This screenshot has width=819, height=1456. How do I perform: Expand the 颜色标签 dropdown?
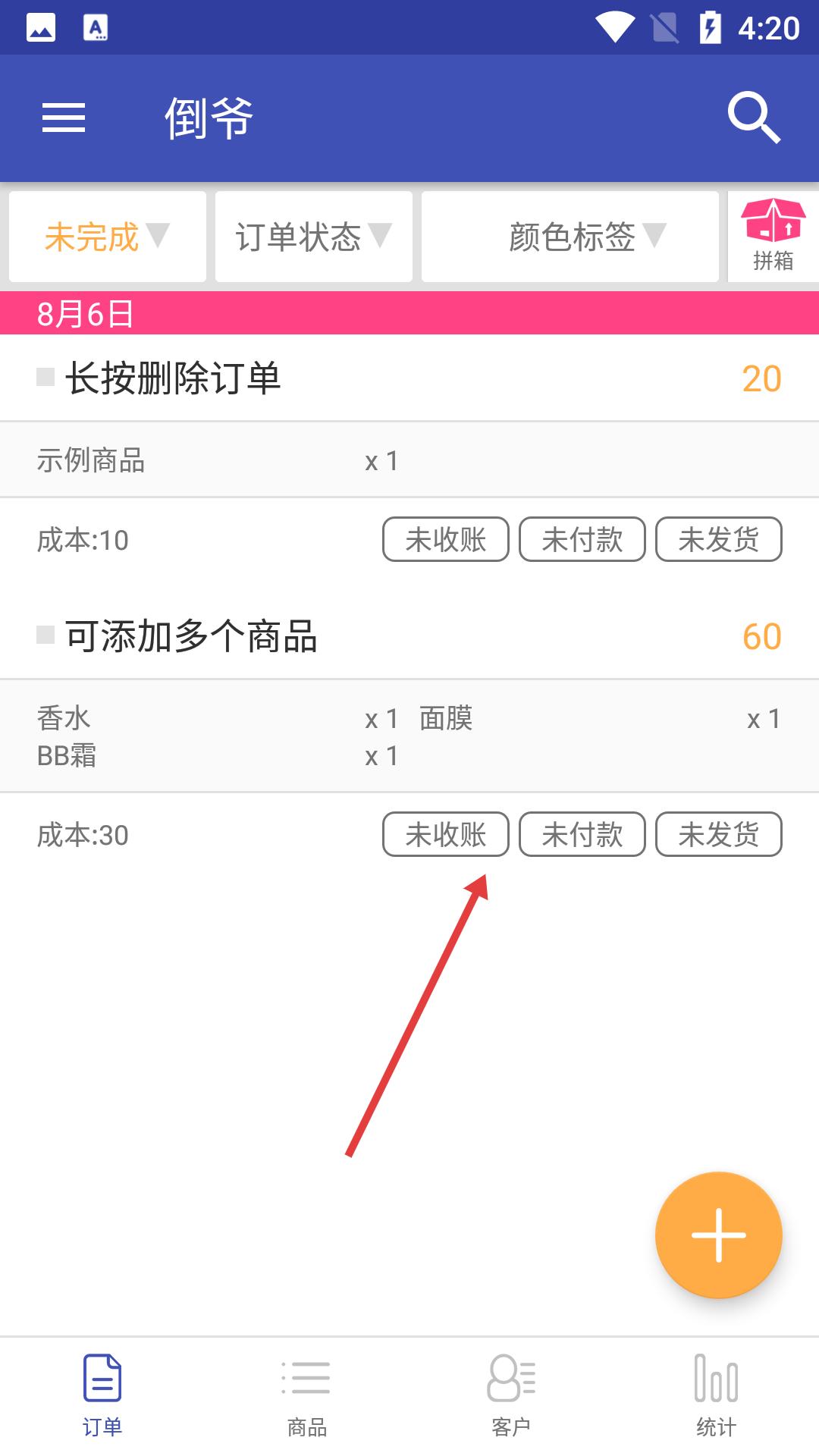coord(570,237)
